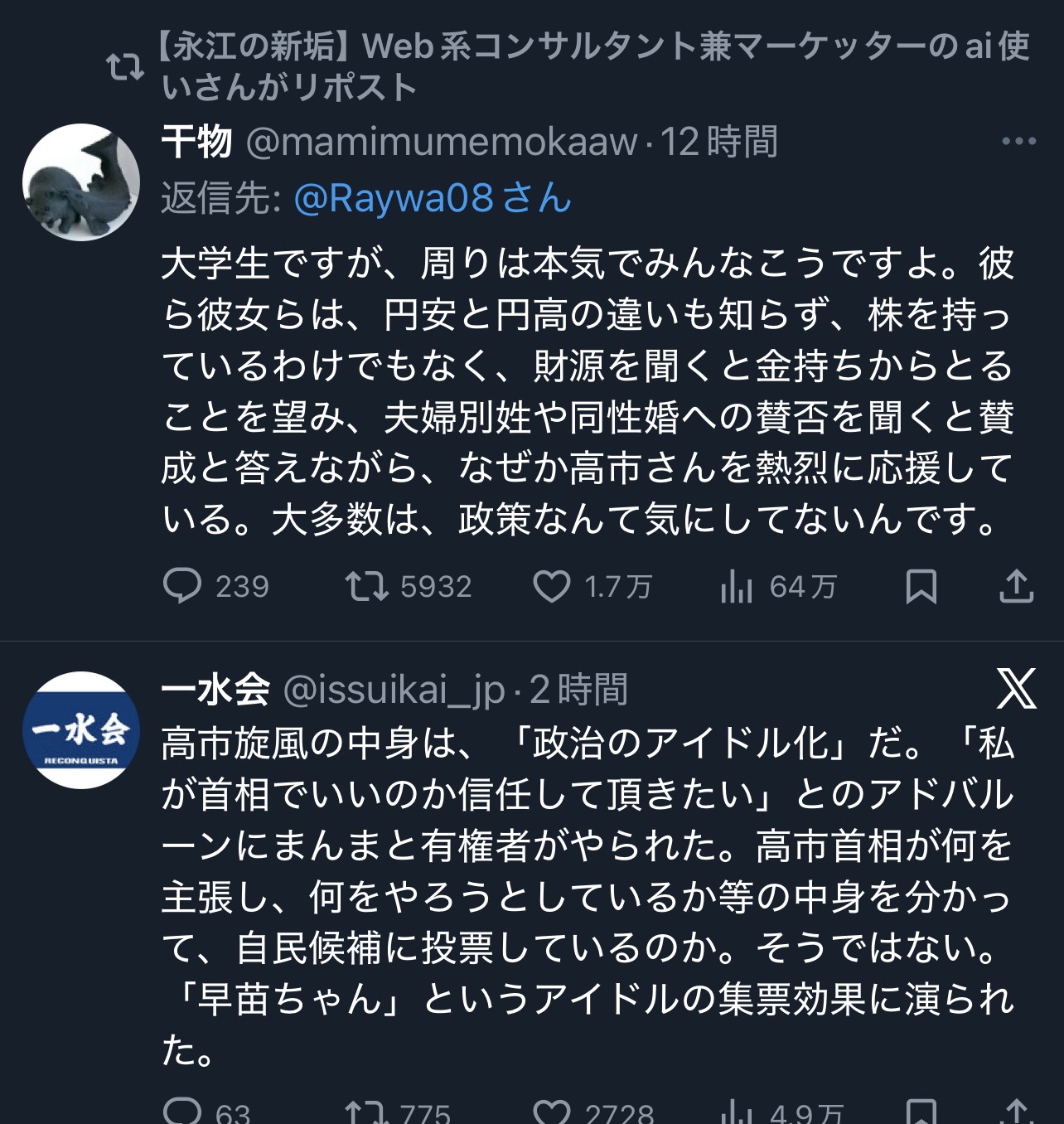Like 一水会's post
Screen dimensions: 1064x1124
point(552,1111)
